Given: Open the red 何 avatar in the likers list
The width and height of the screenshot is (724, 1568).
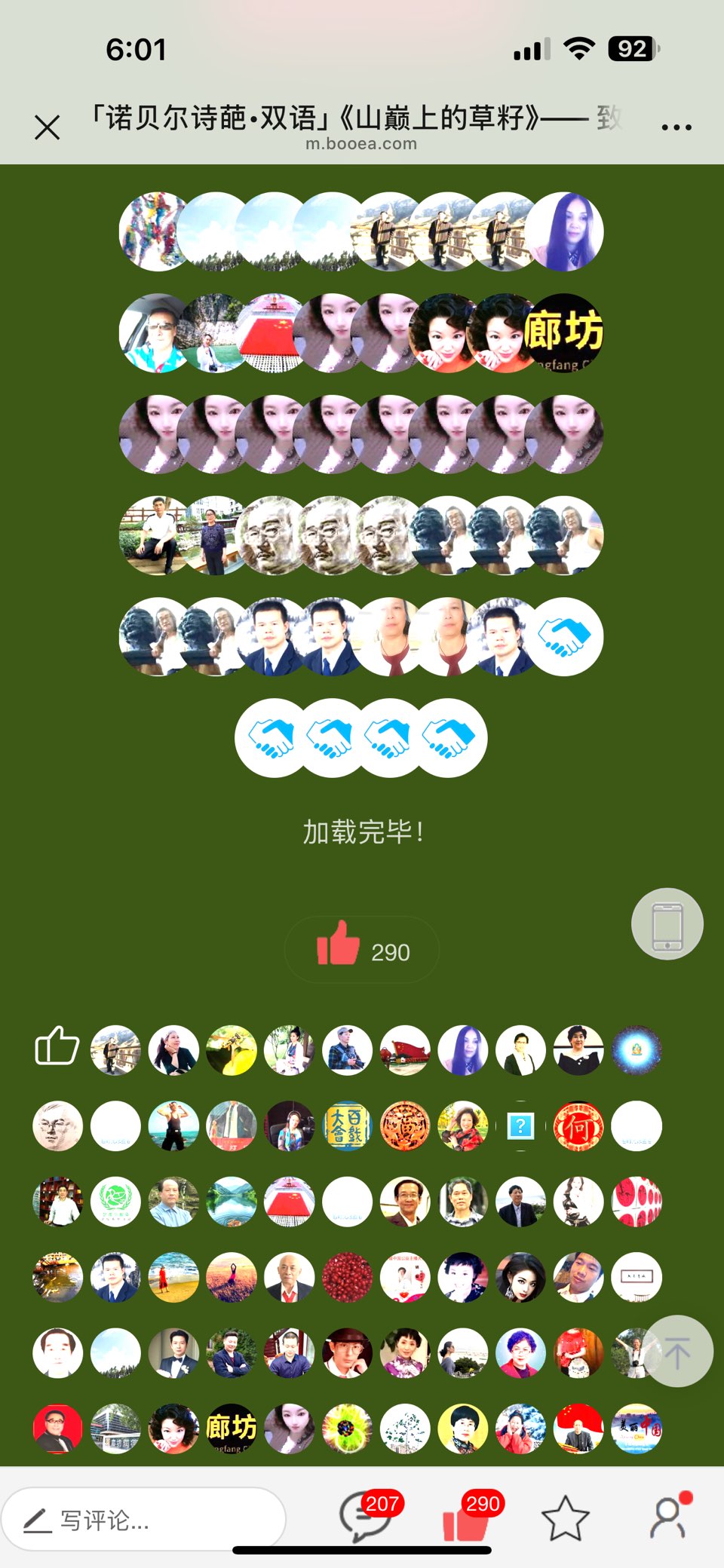Looking at the screenshot, I should [x=578, y=1126].
